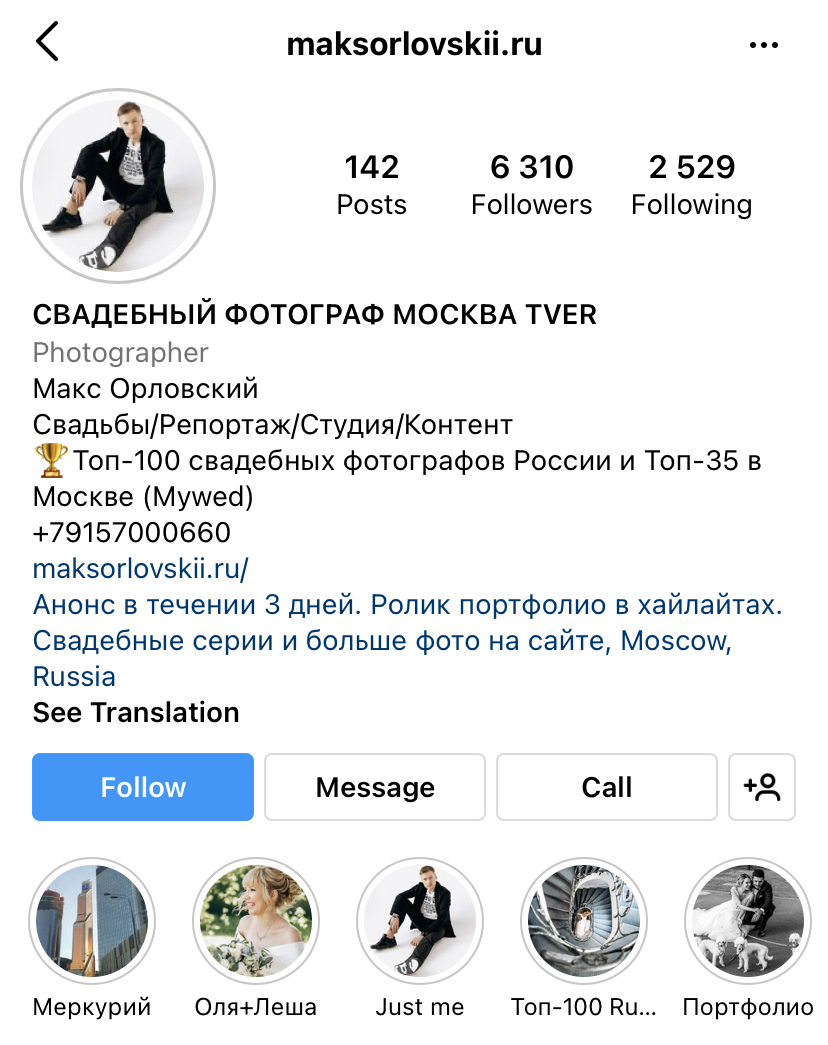
Task: Tap See Translation under the bio
Action: click(x=136, y=713)
